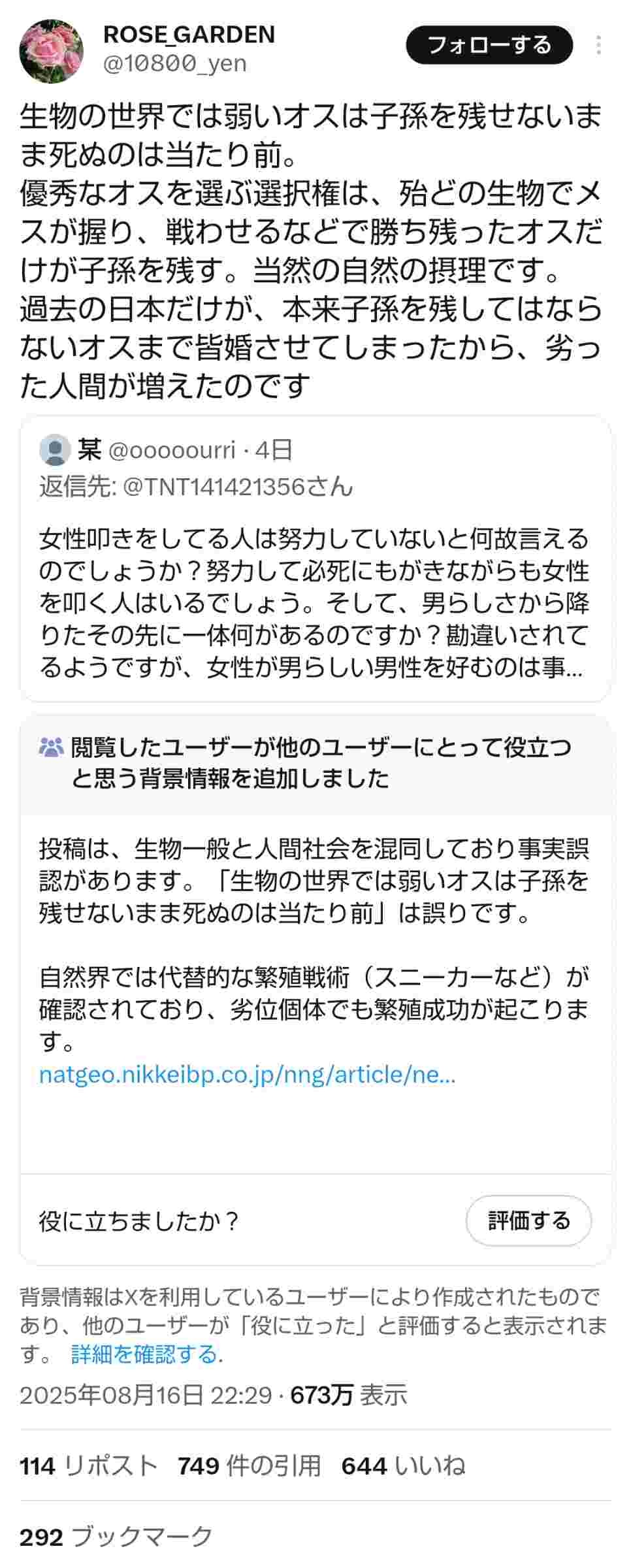The image size is (631, 1568).
Task: Open the post's overflow menu
Action: click(598, 45)
